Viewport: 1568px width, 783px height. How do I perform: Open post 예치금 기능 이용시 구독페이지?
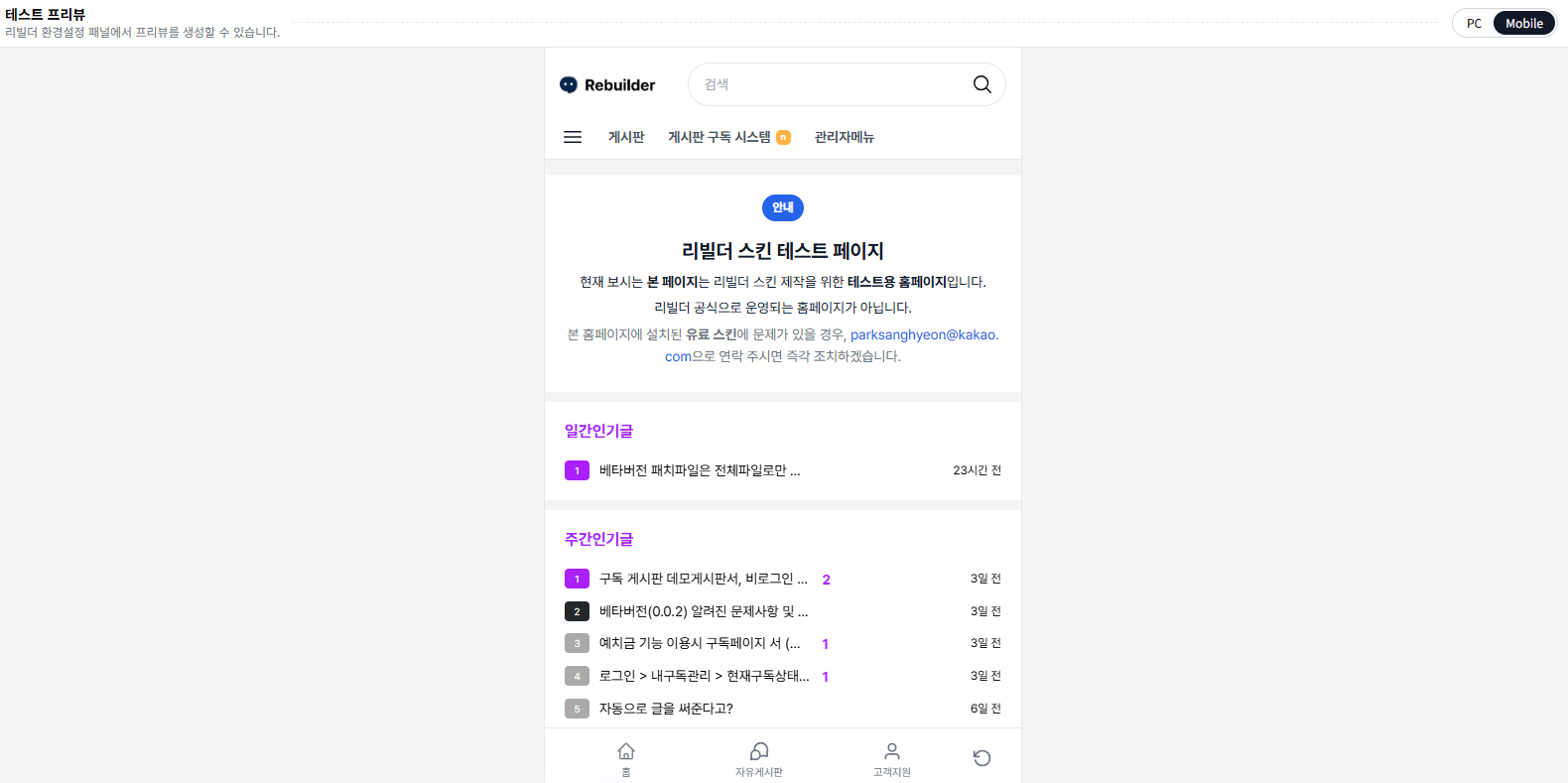point(700,643)
